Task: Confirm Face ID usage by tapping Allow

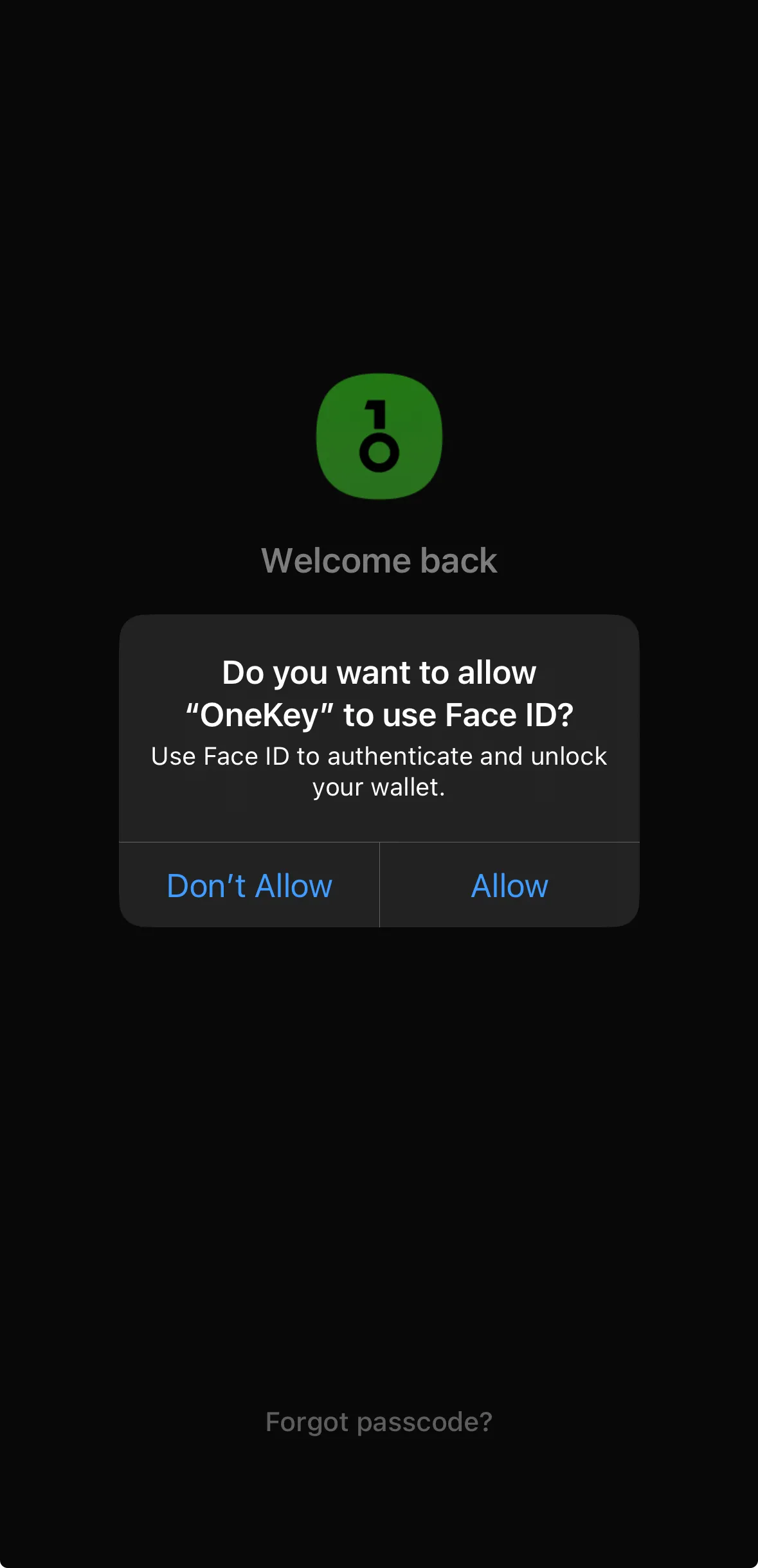Action: pos(509,885)
